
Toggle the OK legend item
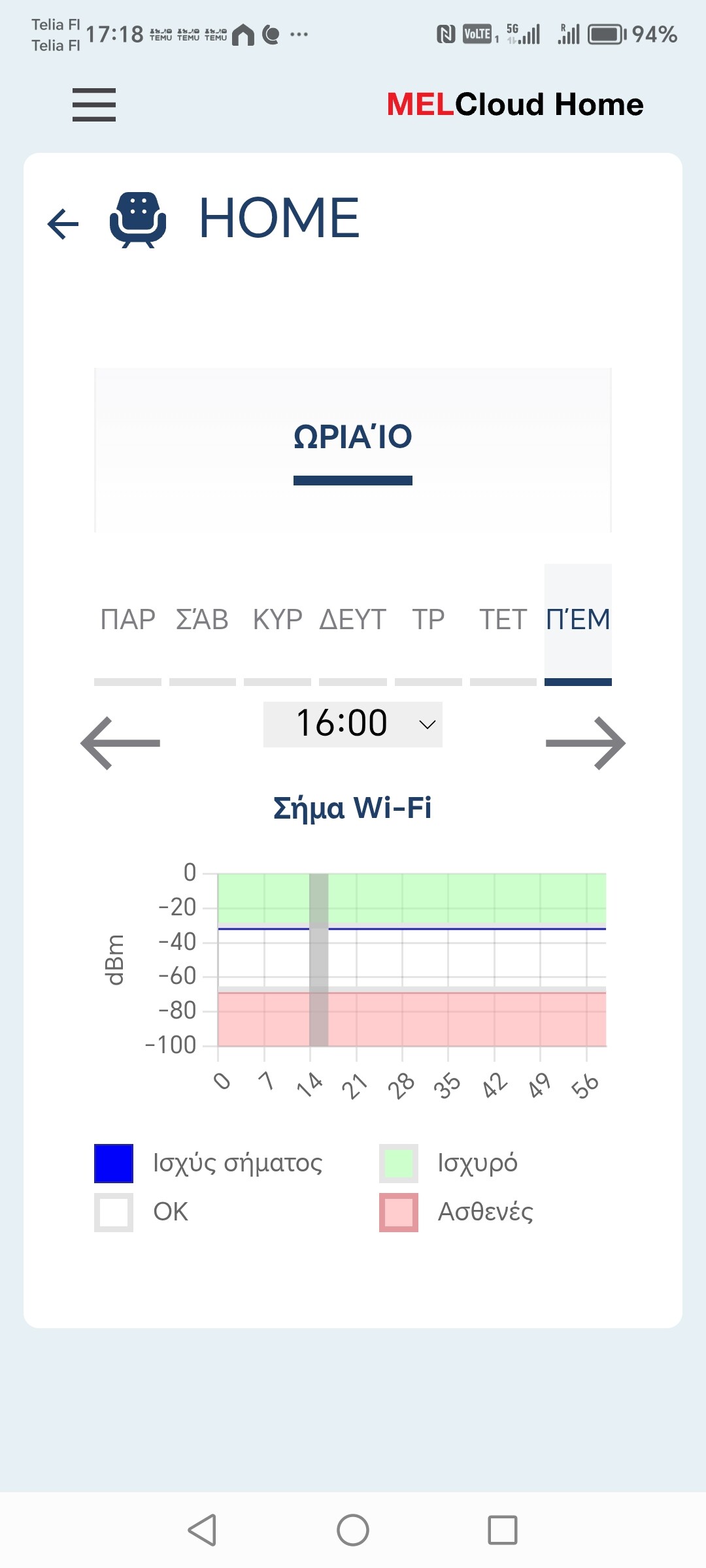coord(142,1212)
